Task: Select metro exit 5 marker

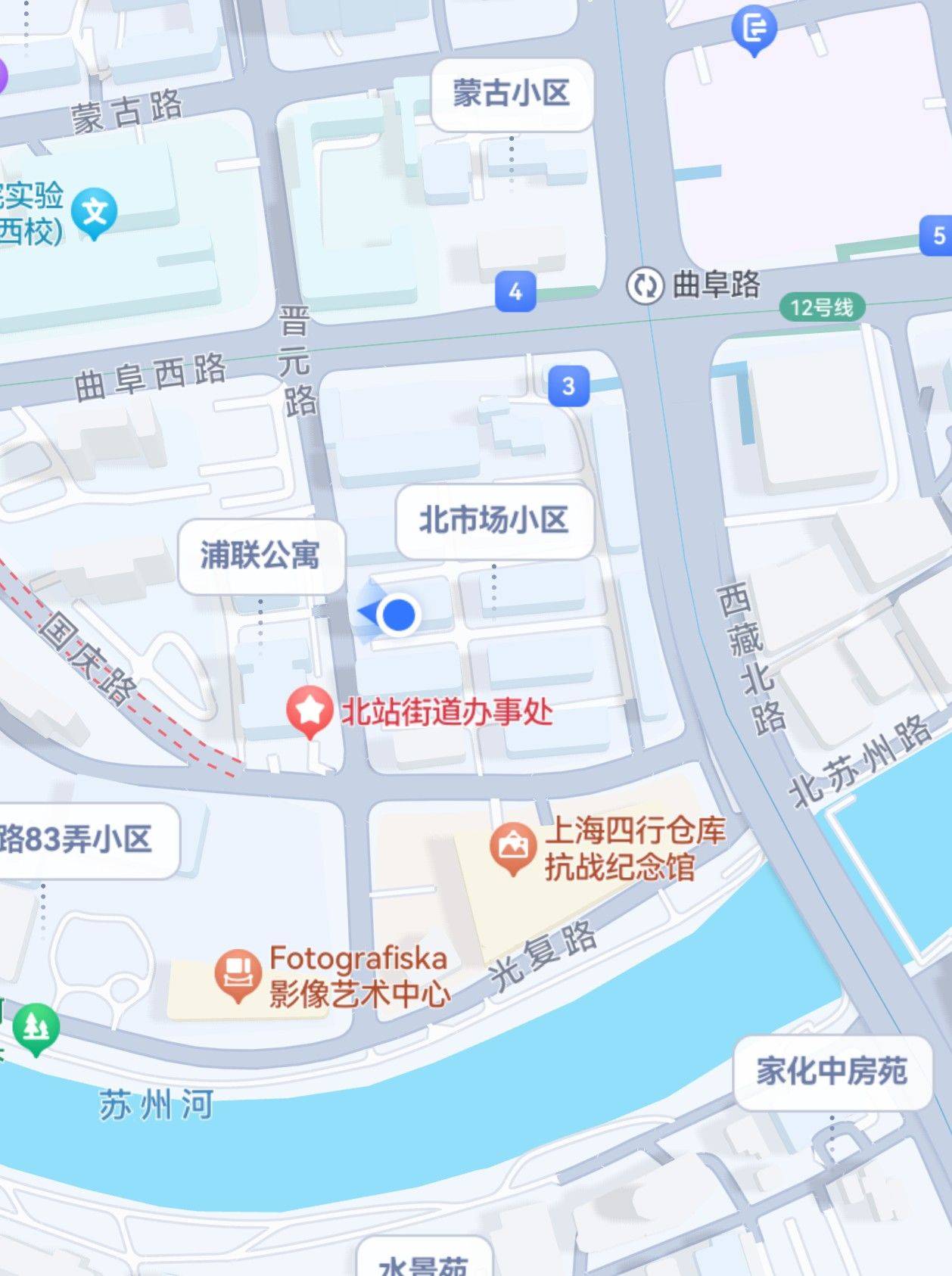Action: click(937, 235)
